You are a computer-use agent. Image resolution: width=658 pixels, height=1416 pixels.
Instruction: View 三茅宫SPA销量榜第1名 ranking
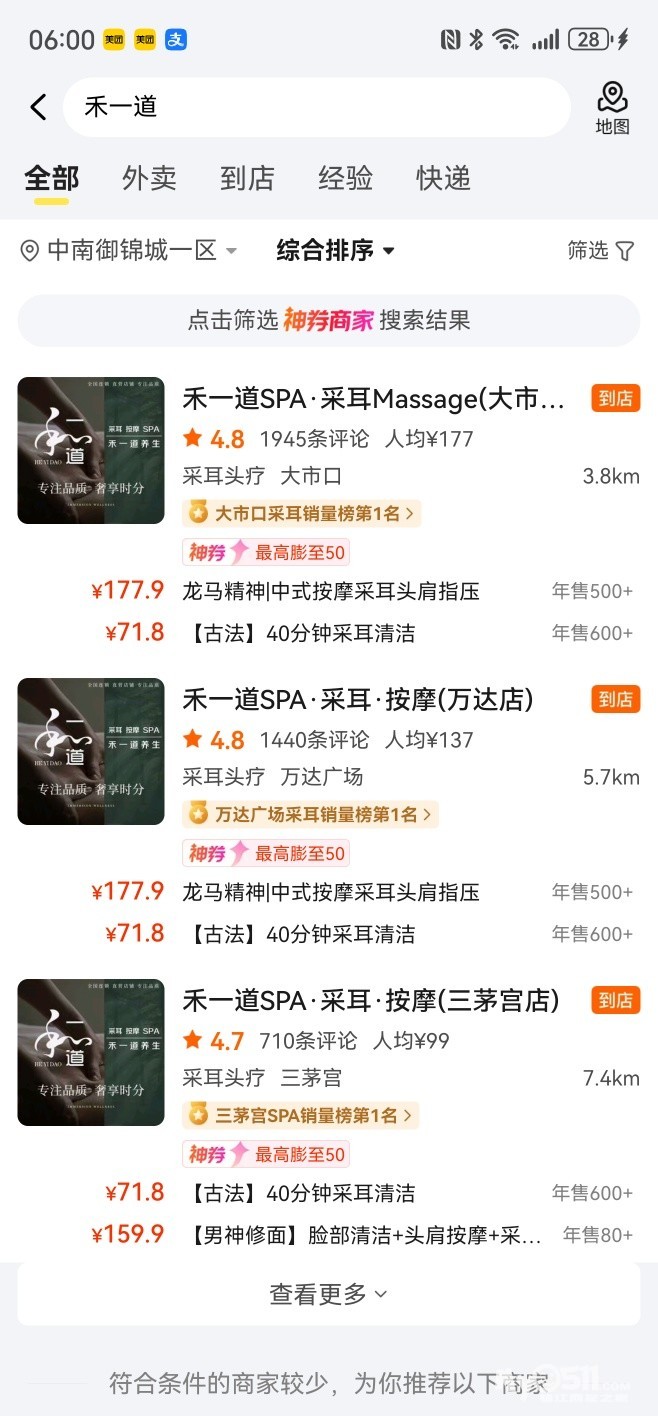tap(300, 1115)
